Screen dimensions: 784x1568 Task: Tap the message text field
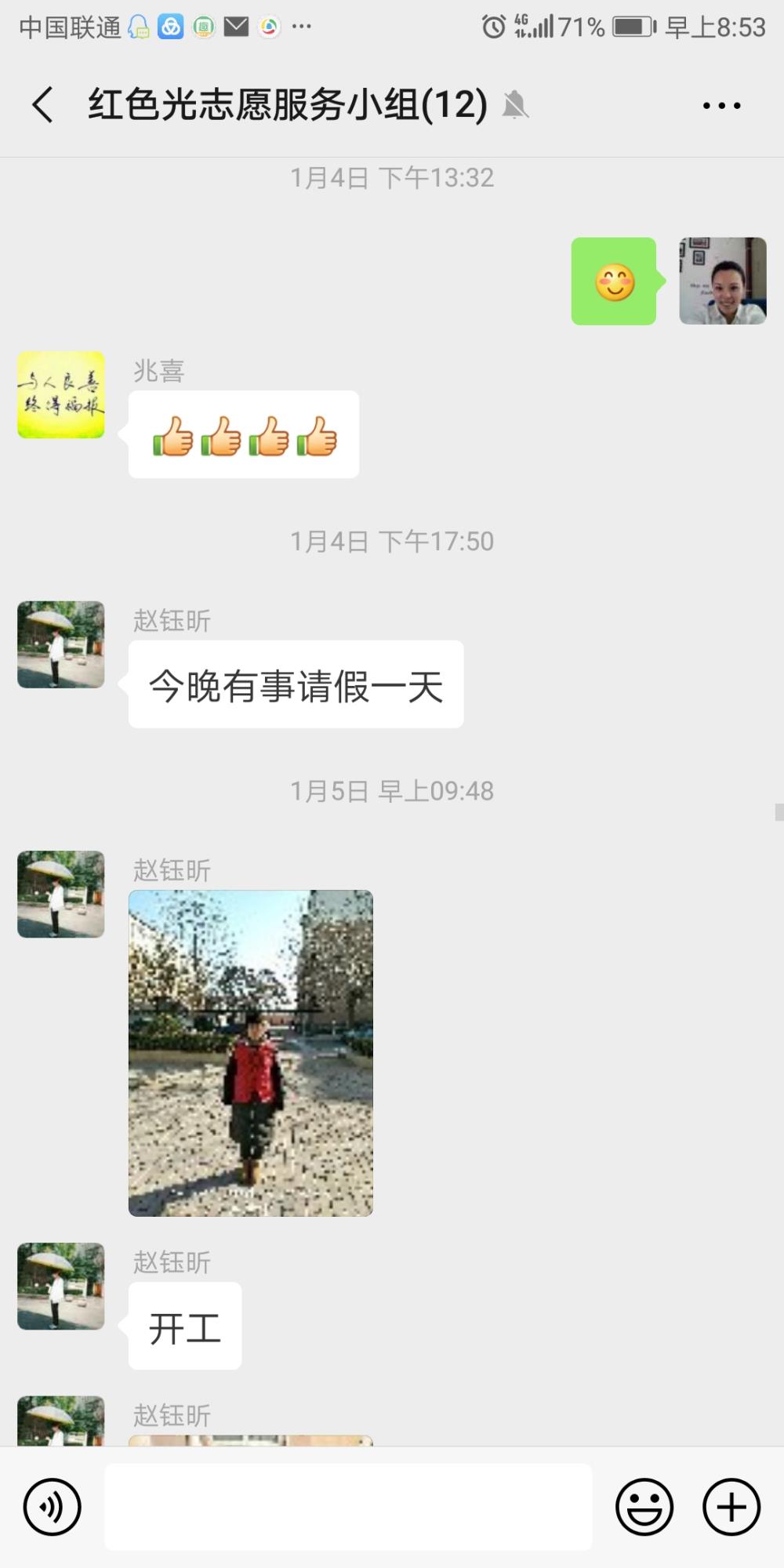348,1507
